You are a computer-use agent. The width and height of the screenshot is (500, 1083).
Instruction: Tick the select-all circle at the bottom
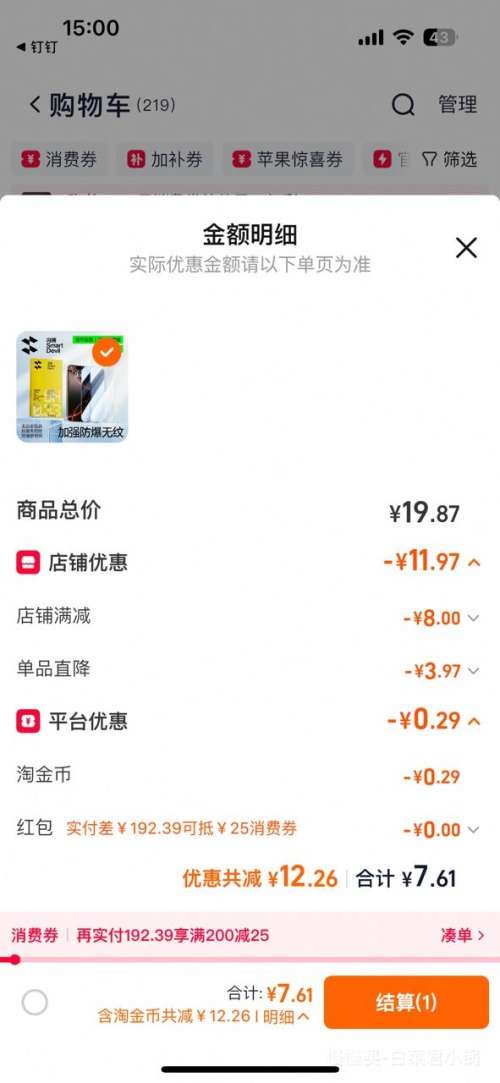click(35, 1002)
